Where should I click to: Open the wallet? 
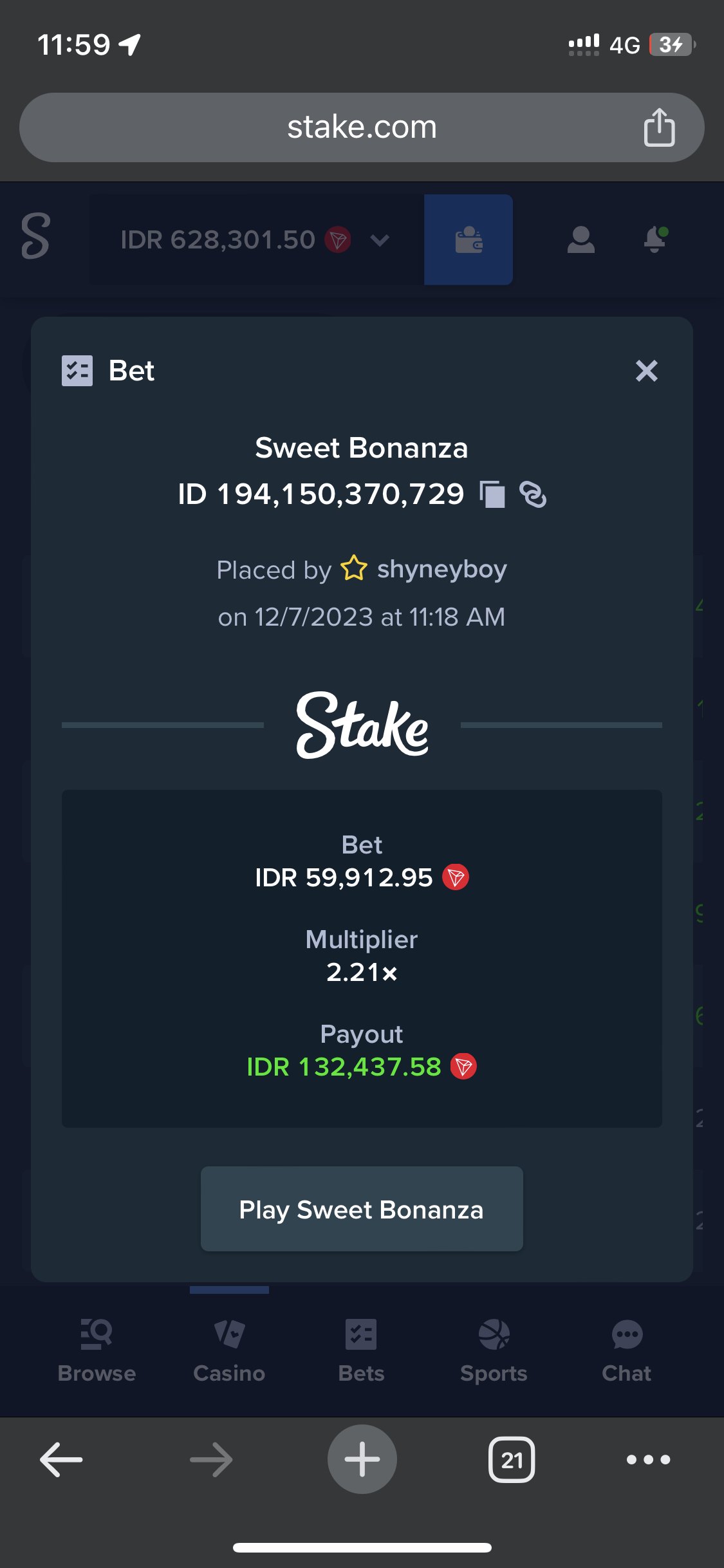(469, 239)
